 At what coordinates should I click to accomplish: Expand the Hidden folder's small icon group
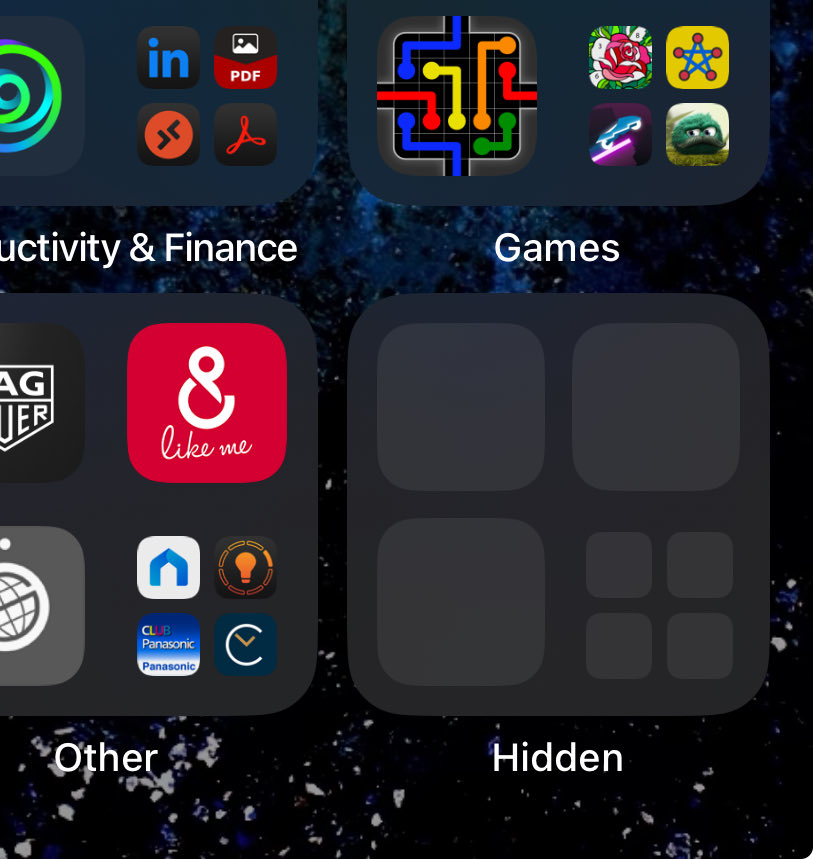coord(659,606)
